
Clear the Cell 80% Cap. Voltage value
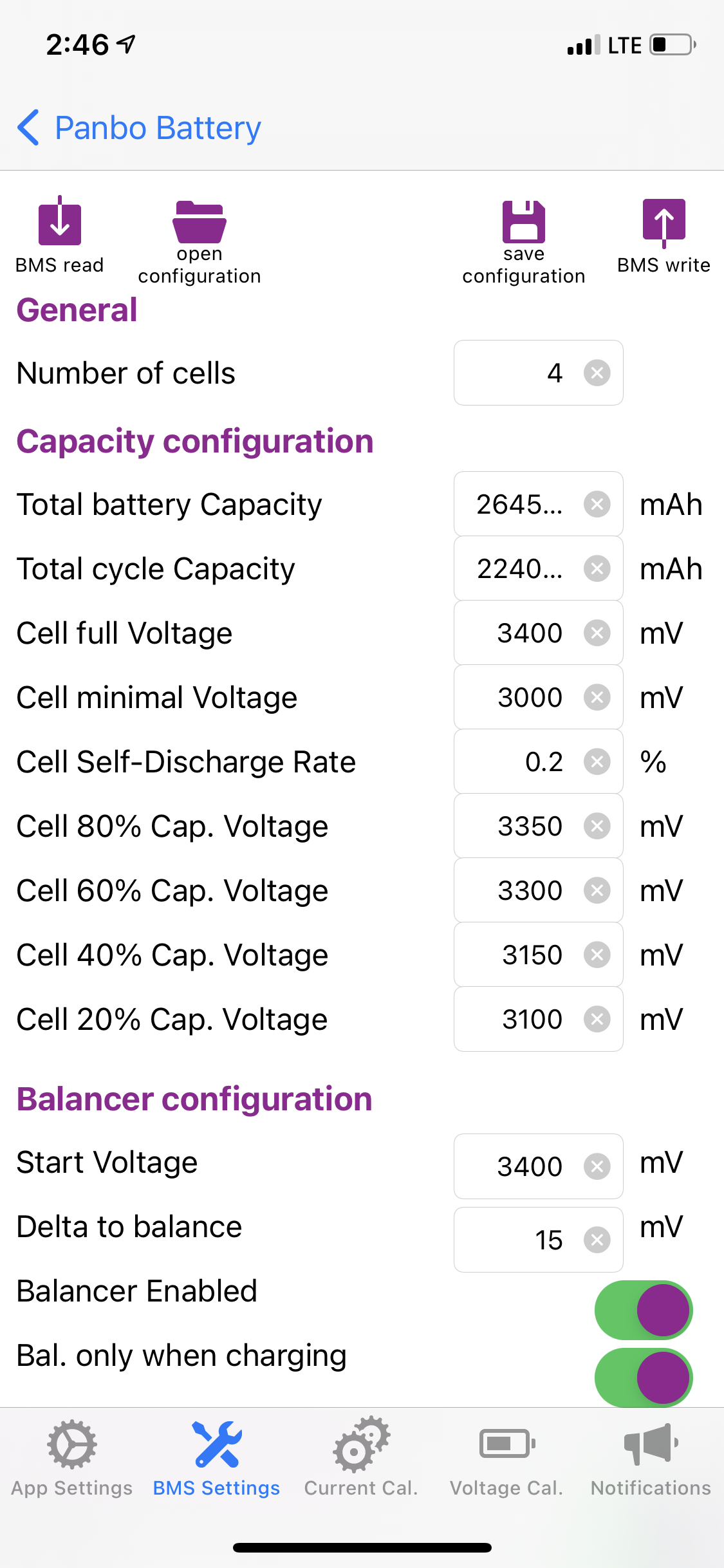tap(597, 826)
